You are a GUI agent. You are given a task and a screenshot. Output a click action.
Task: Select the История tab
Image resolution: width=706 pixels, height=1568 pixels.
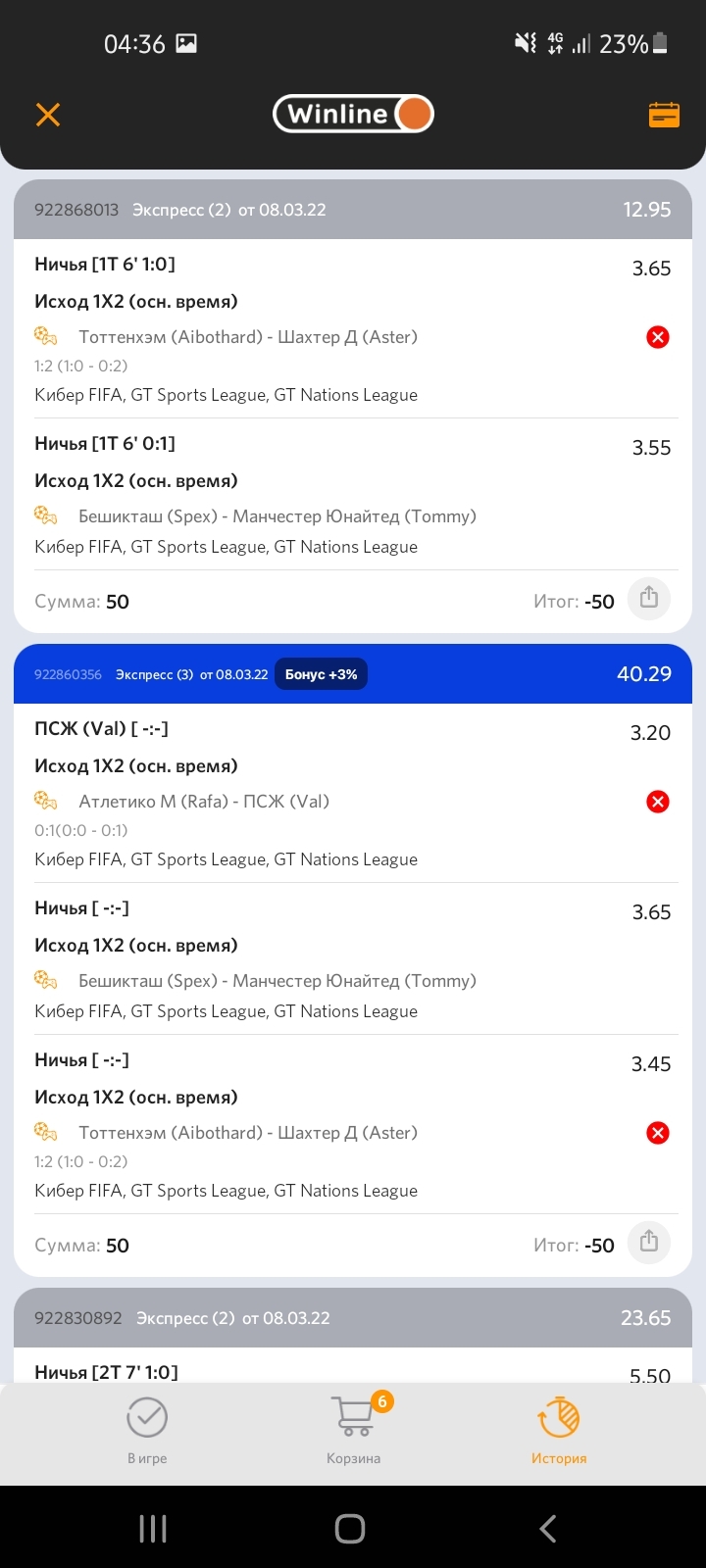[559, 1432]
